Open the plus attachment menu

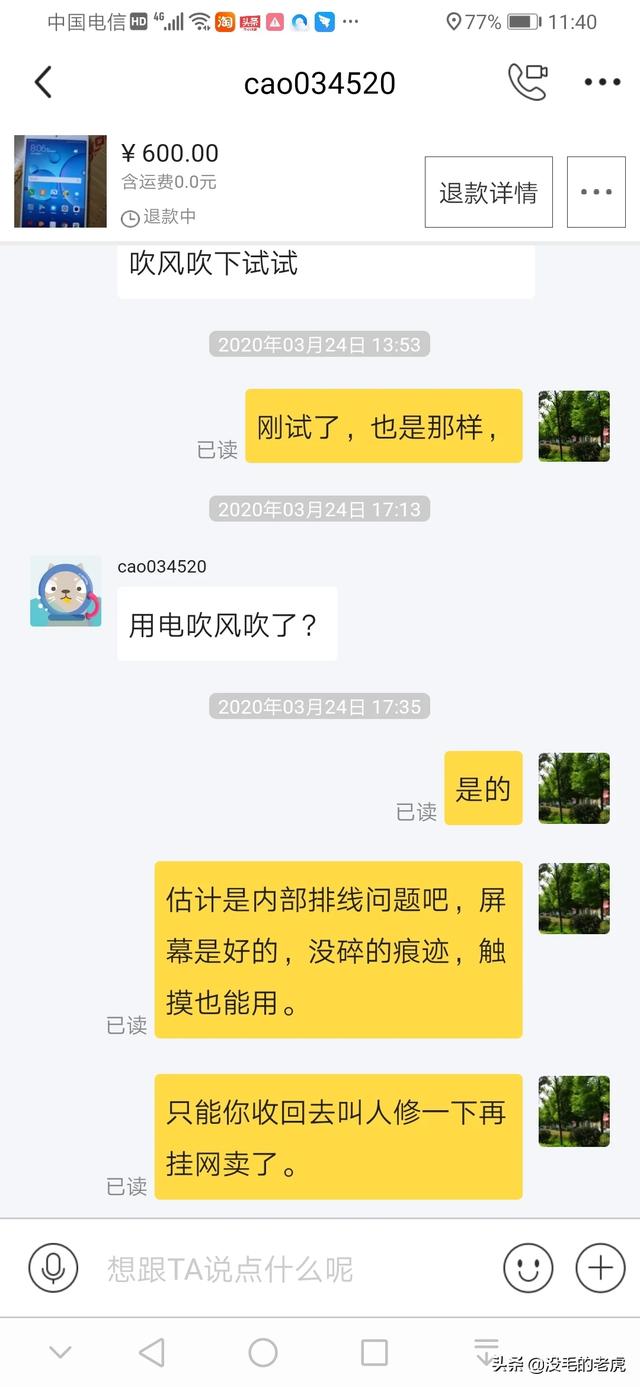point(600,1268)
